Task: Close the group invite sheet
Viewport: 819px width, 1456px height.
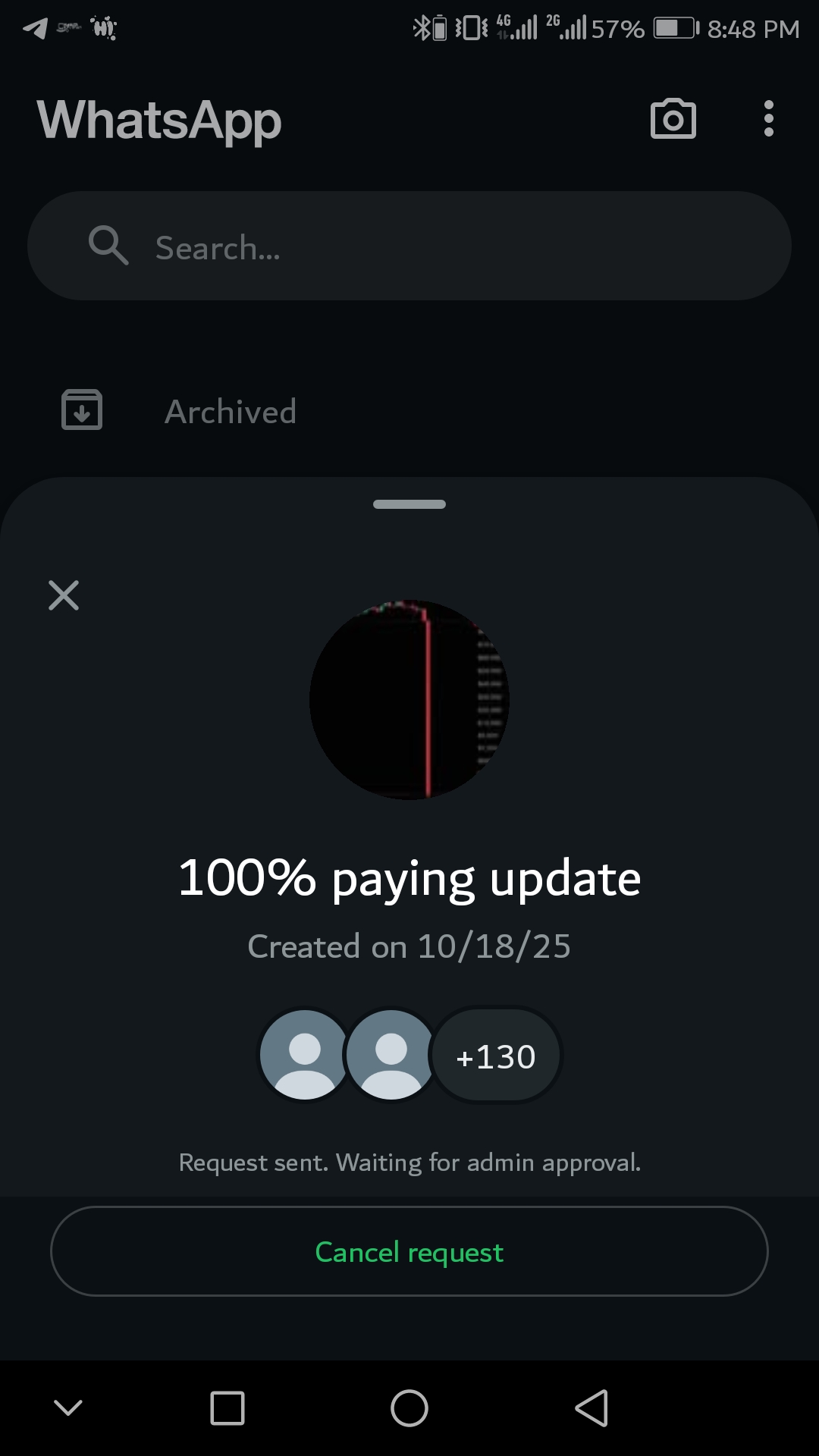Action: click(x=64, y=595)
